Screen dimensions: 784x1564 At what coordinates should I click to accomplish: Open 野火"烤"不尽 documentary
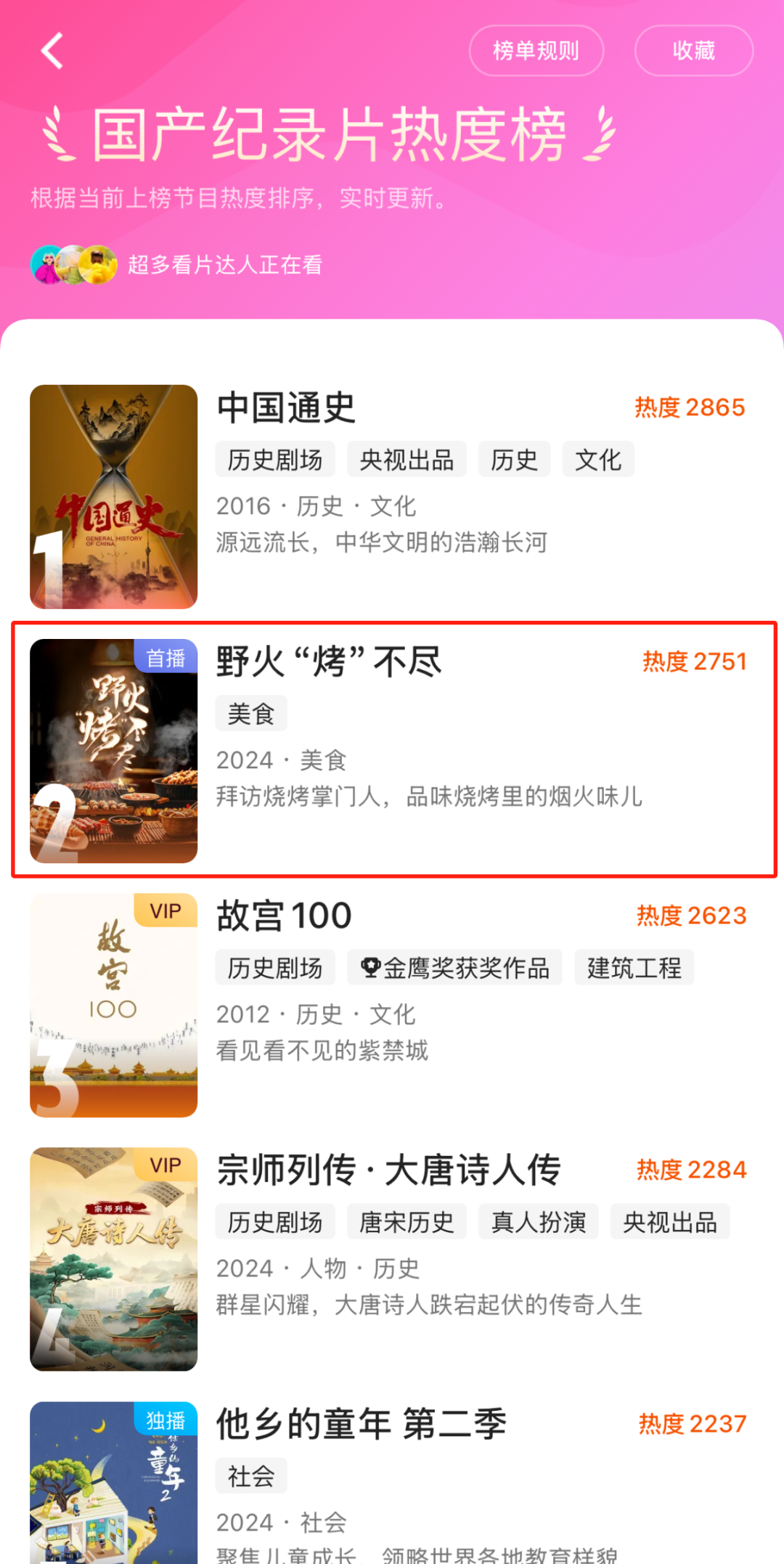392,751
